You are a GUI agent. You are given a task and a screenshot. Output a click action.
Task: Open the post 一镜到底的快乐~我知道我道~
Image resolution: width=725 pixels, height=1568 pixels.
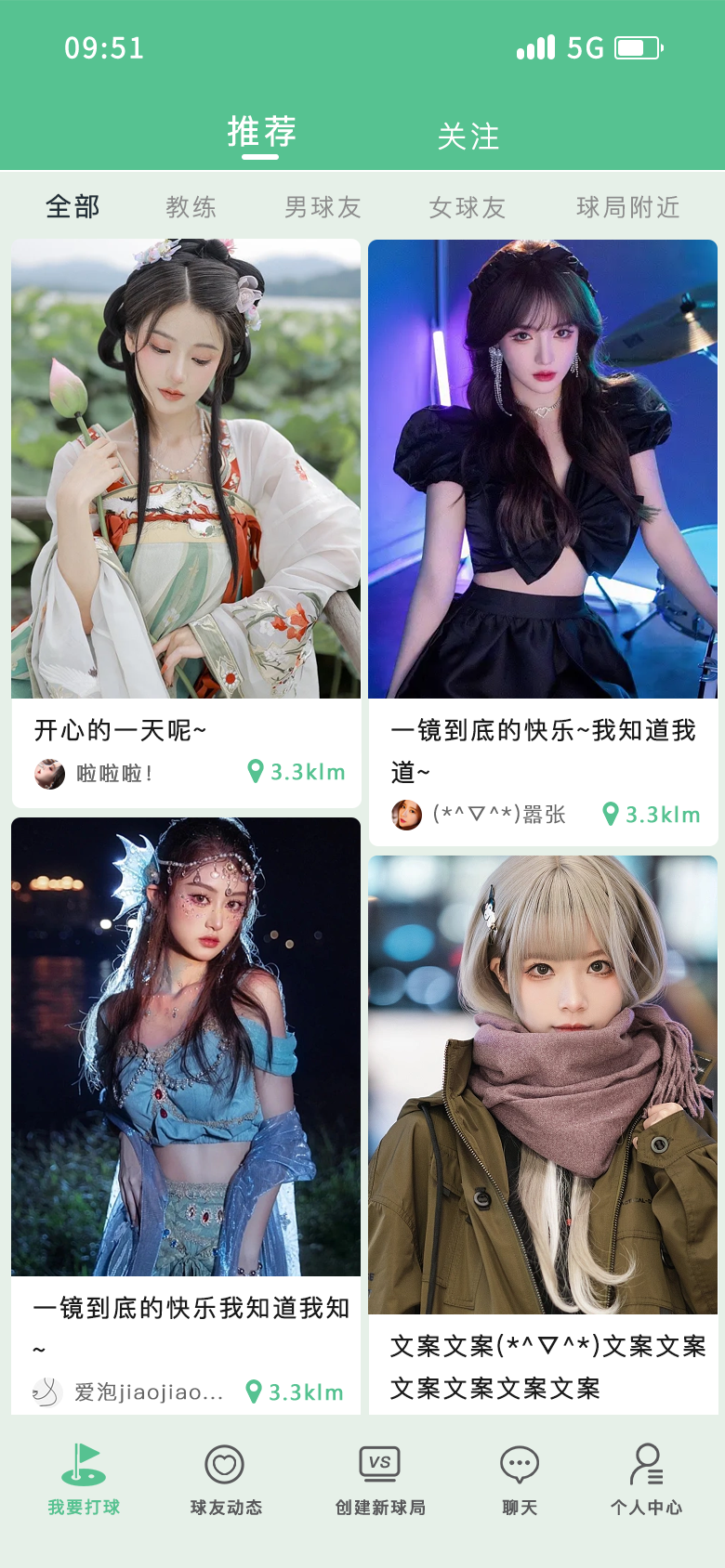click(x=543, y=469)
